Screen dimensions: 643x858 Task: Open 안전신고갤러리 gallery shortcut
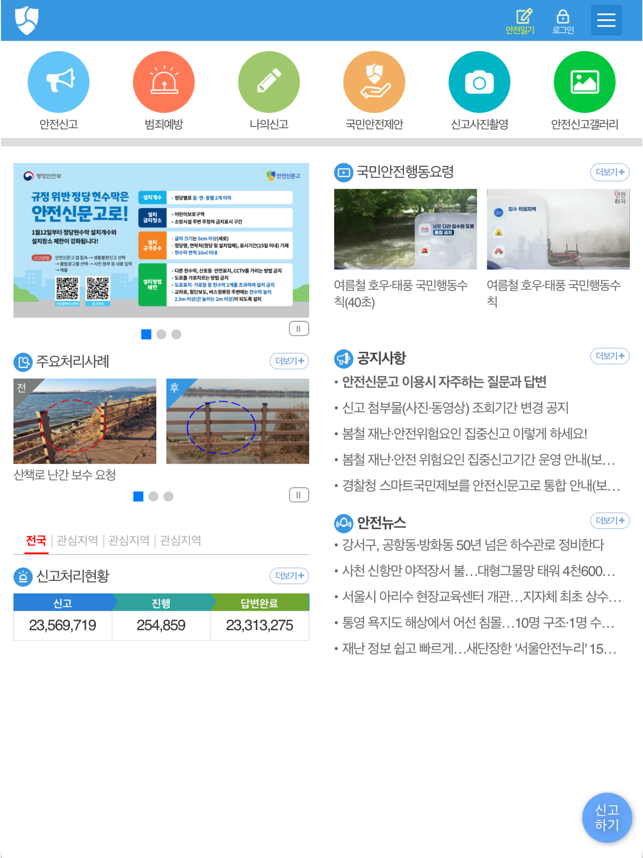click(584, 82)
